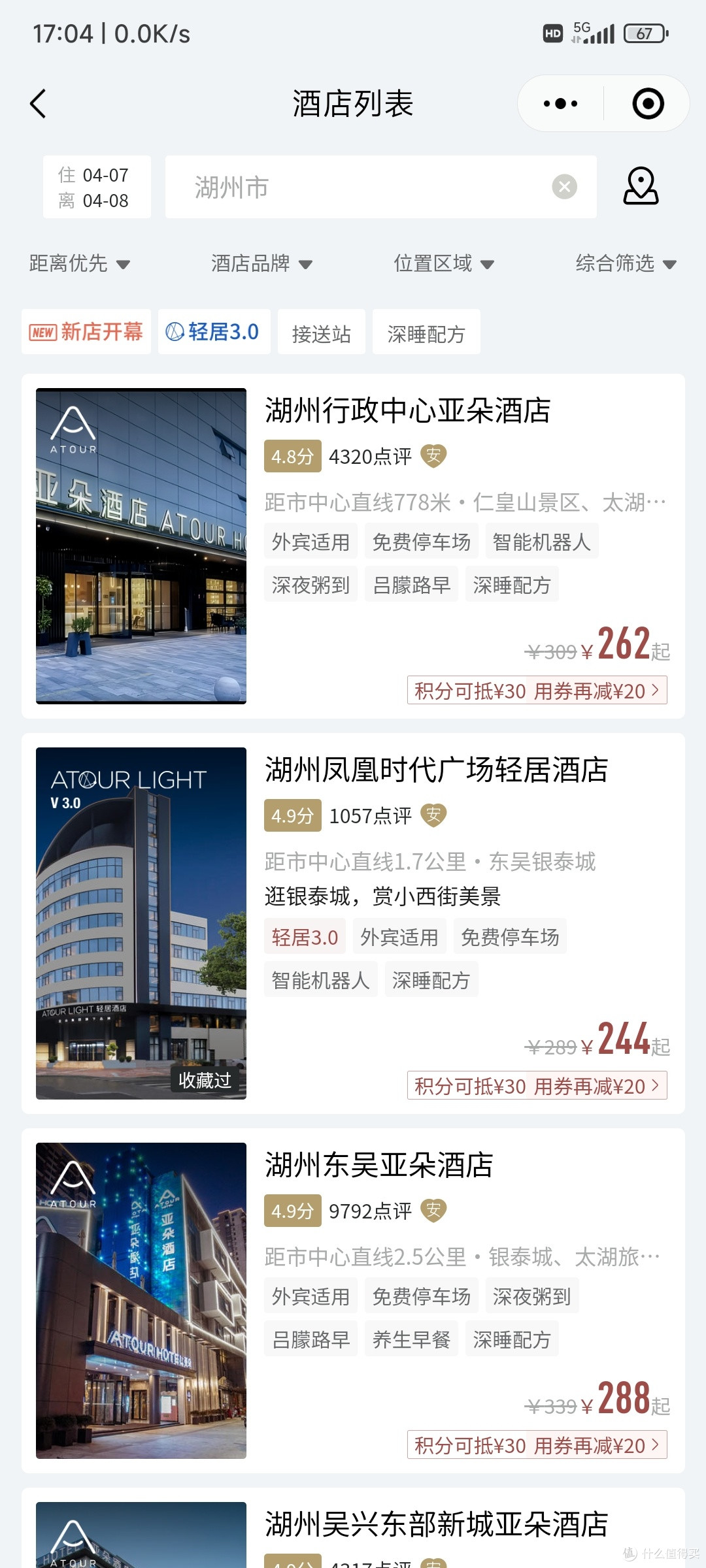Click the NEW icon on 新店开幕 chip
The height and width of the screenshot is (1568, 706).
point(42,331)
